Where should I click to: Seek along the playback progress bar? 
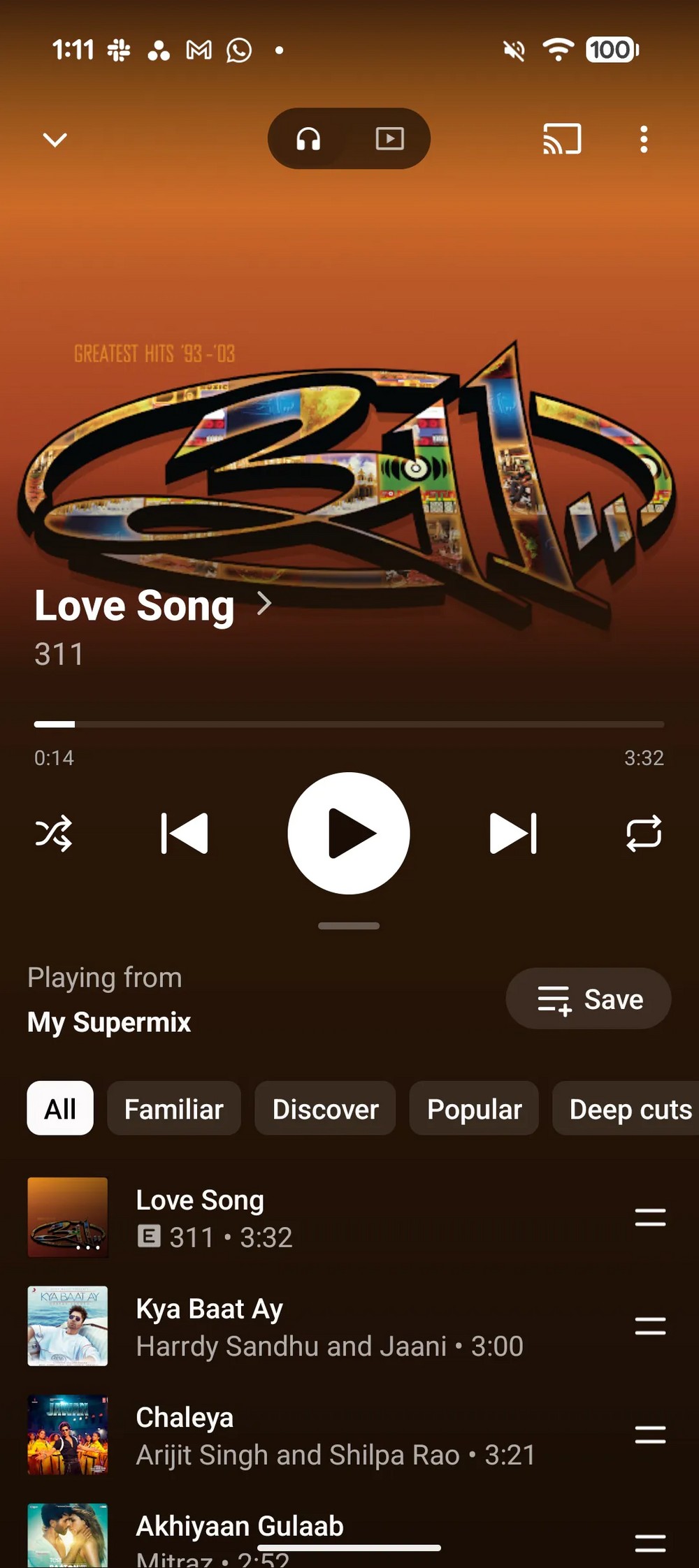pyautogui.click(x=348, y=725)
